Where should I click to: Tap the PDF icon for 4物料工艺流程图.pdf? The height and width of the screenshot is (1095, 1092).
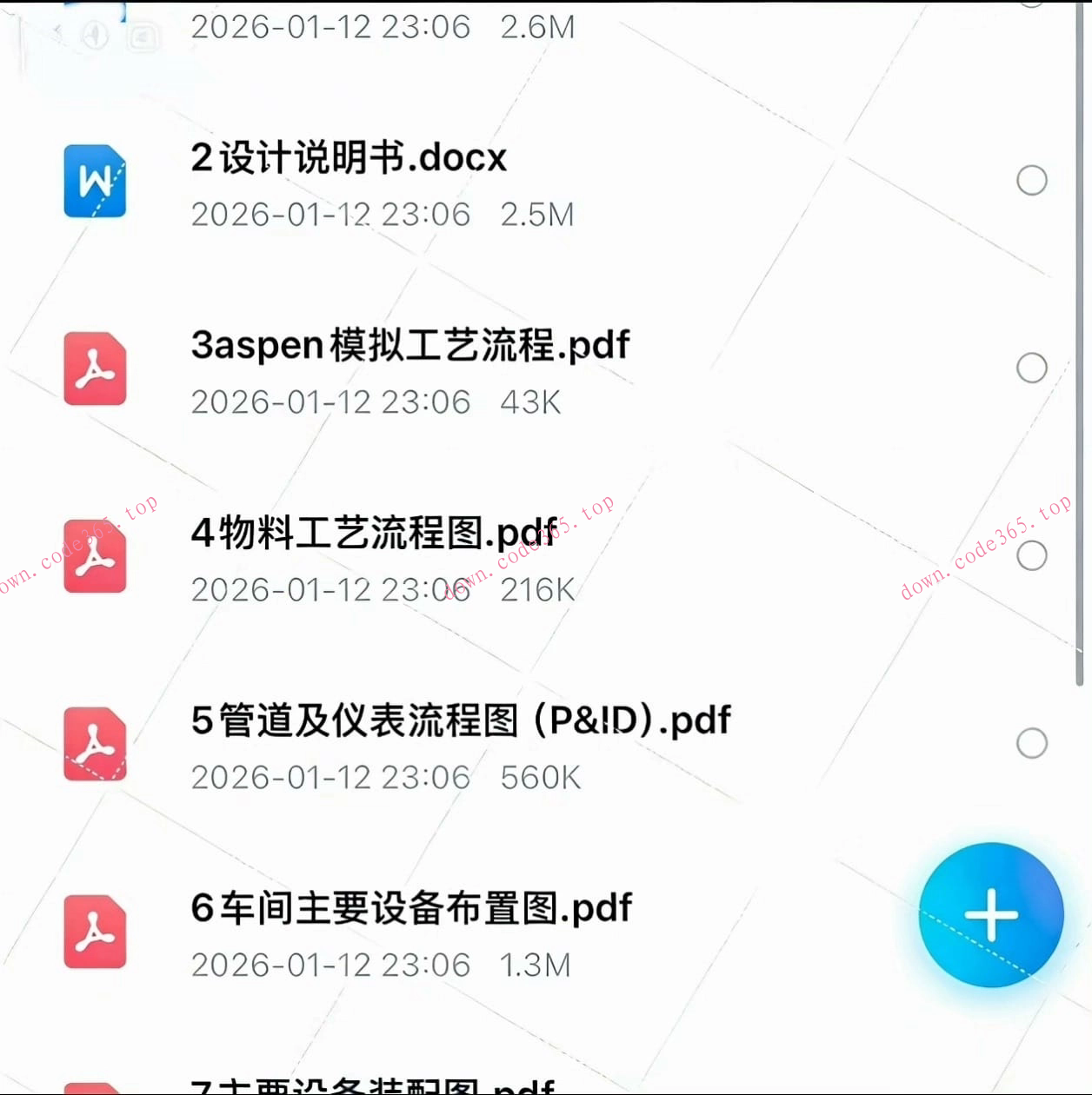point(94,556)
